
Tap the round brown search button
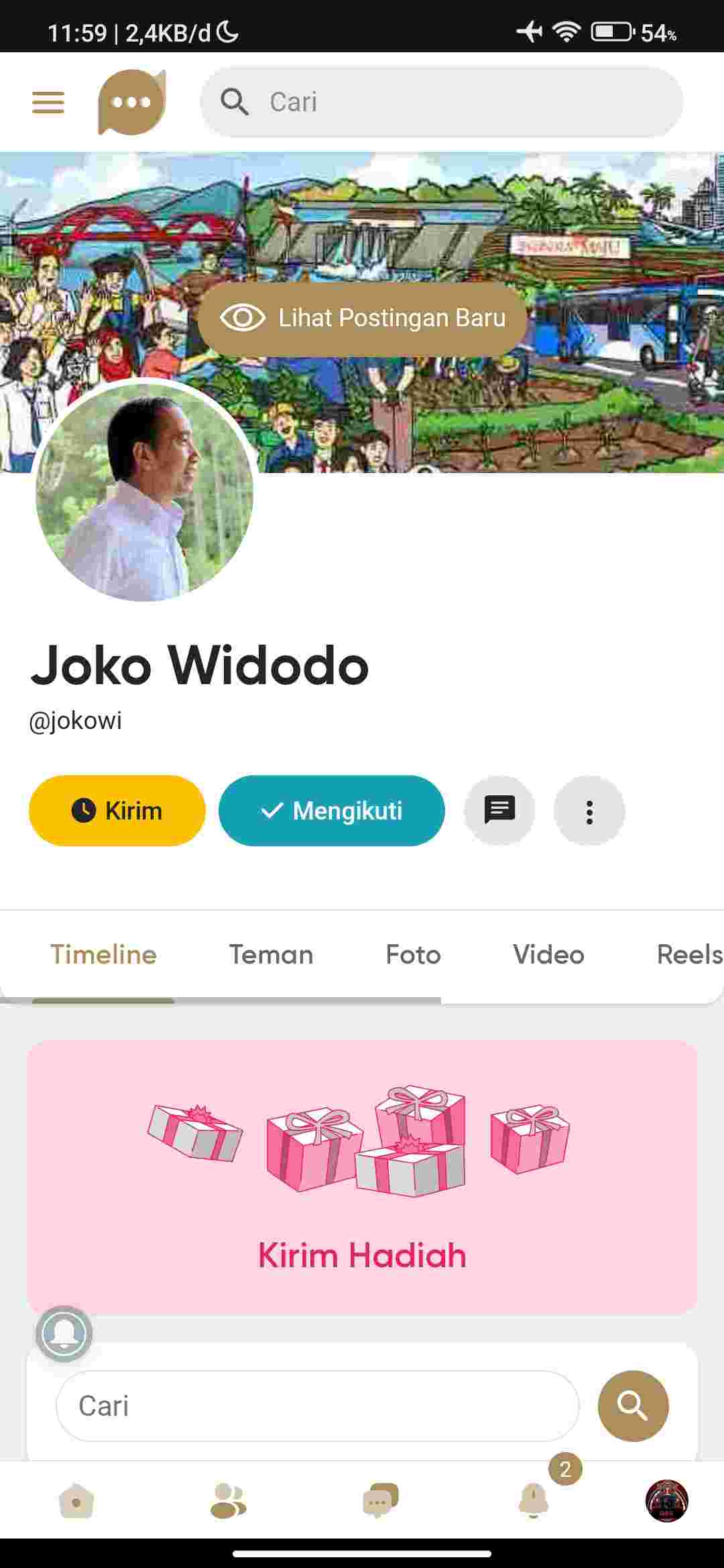pyautogui.click(x=633, y=1406)
